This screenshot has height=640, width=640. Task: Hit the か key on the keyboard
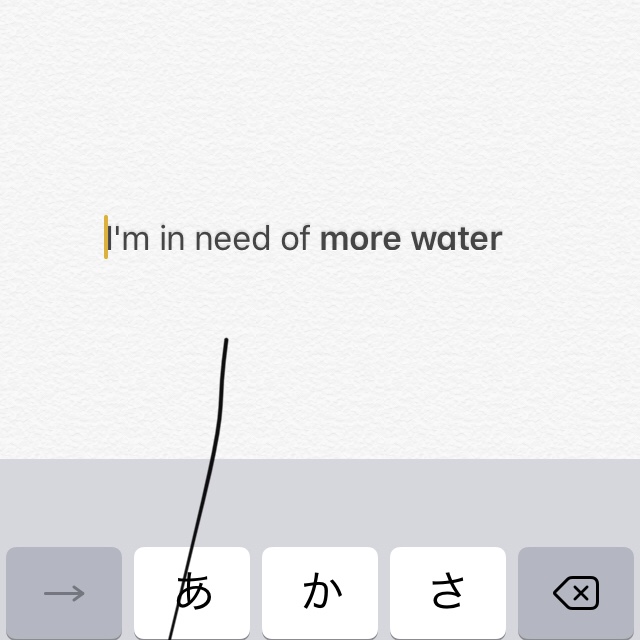[x=320, y=593]
